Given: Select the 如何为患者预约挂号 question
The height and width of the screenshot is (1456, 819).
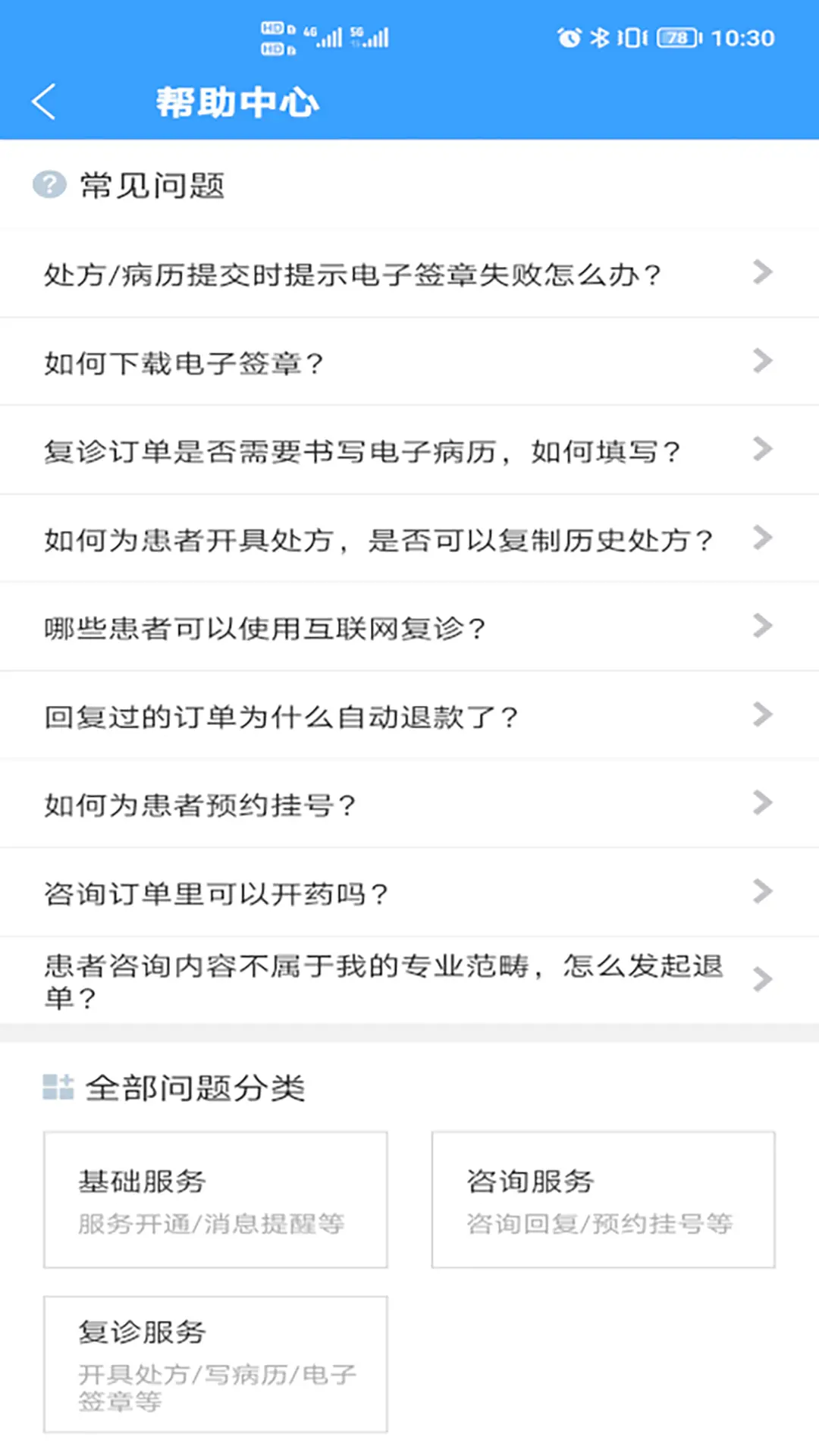Looking at the screenshot, I should 408,804.
